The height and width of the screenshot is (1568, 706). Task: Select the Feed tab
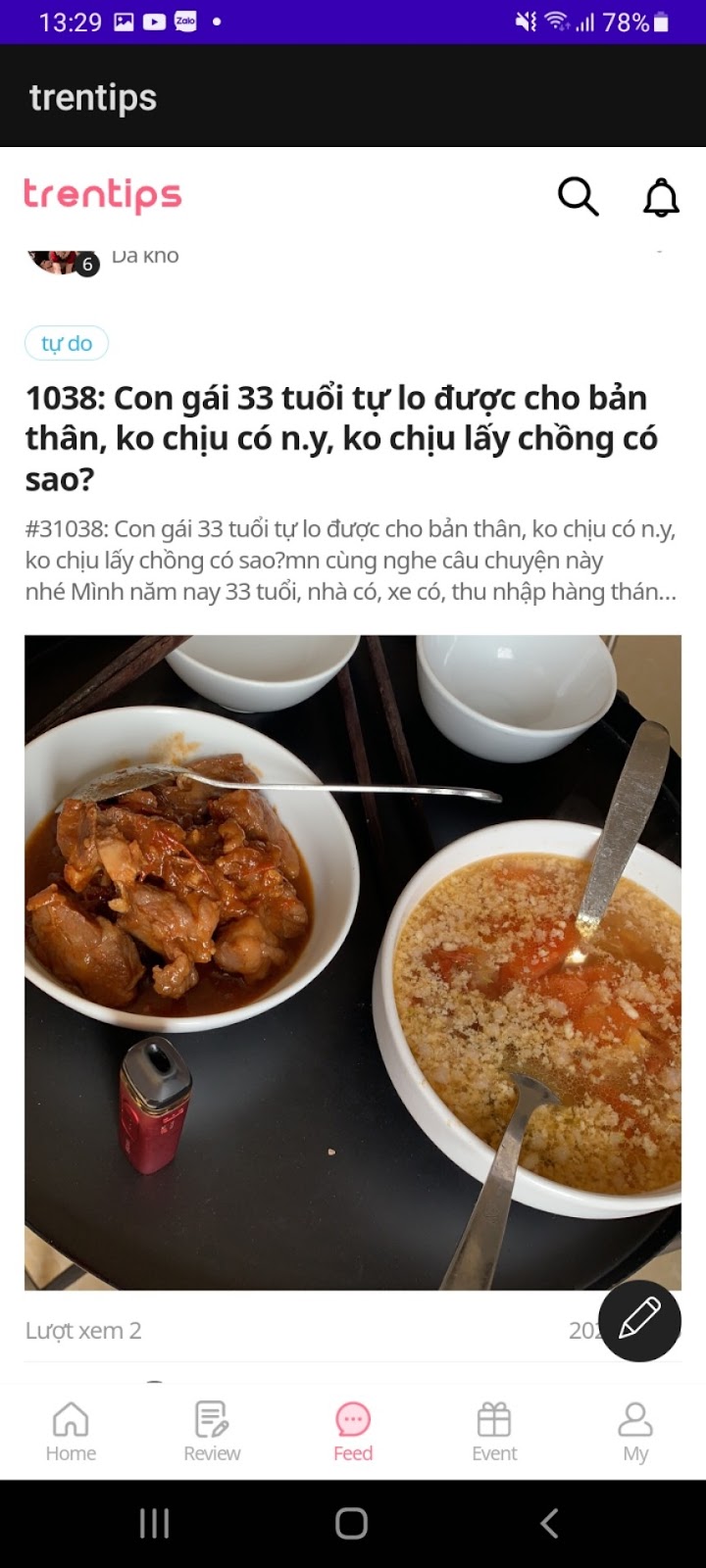353,1432
